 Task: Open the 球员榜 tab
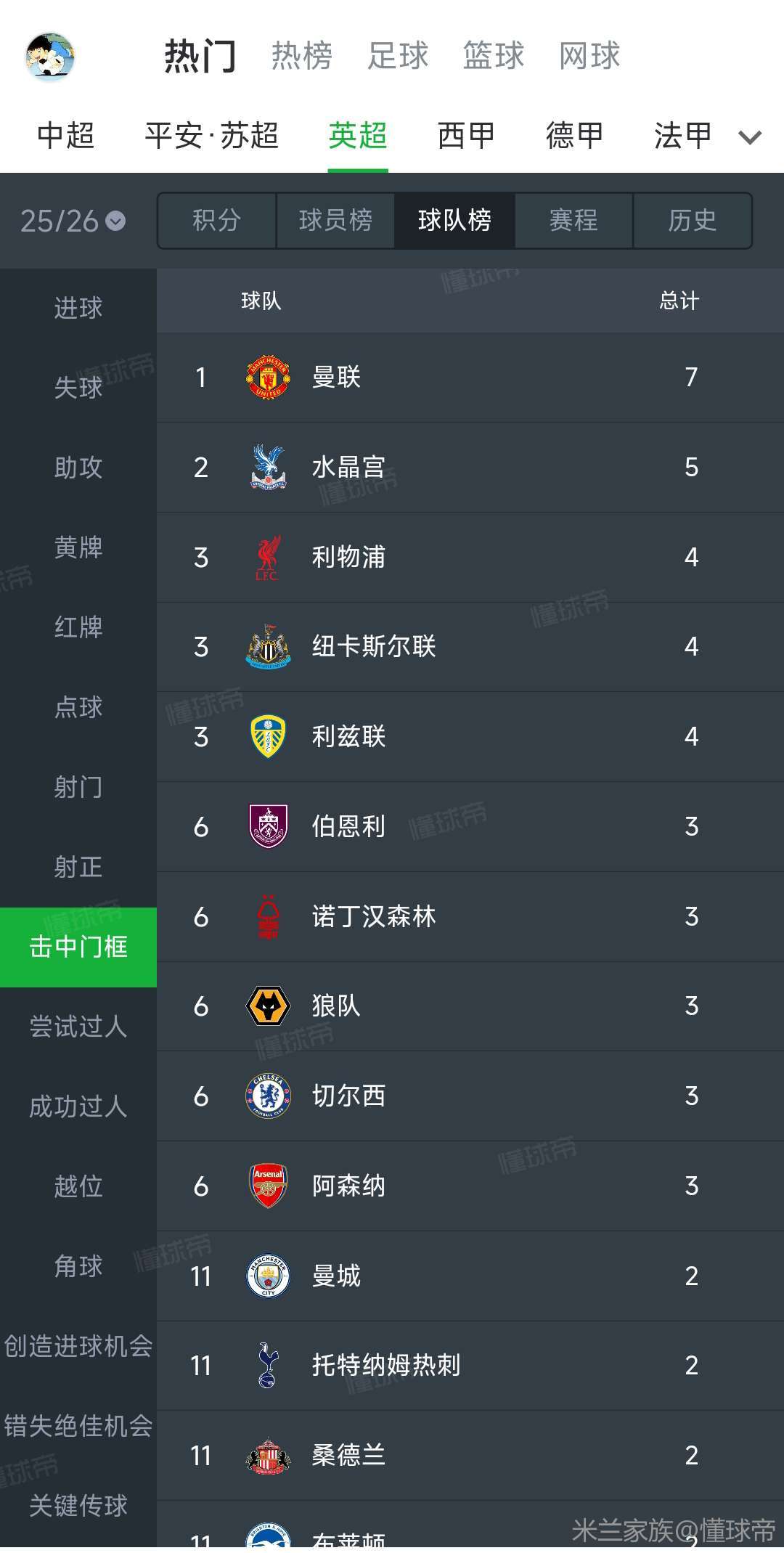point(335,221)
